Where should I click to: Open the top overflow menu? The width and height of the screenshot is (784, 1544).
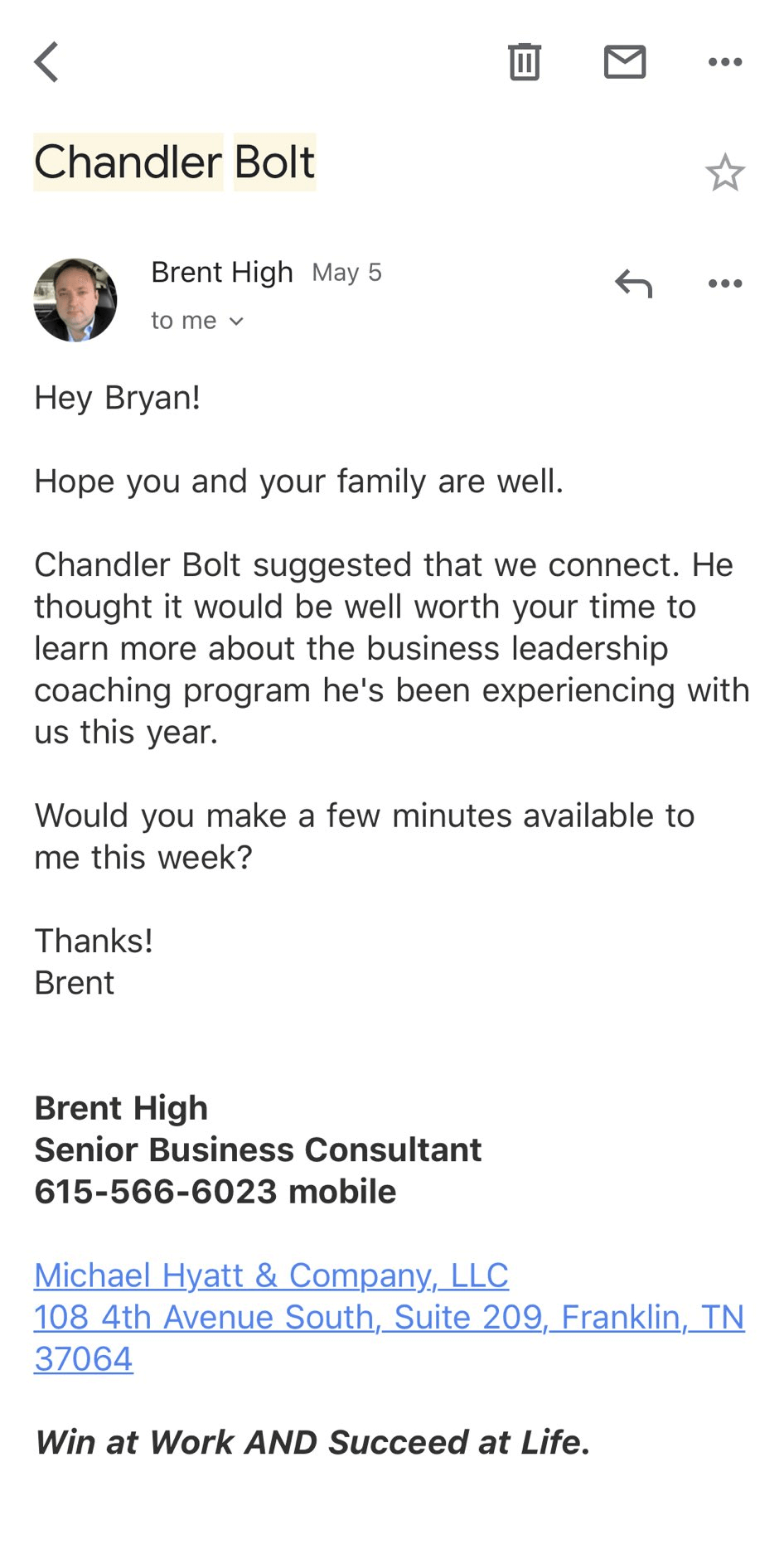pos(725,62)
